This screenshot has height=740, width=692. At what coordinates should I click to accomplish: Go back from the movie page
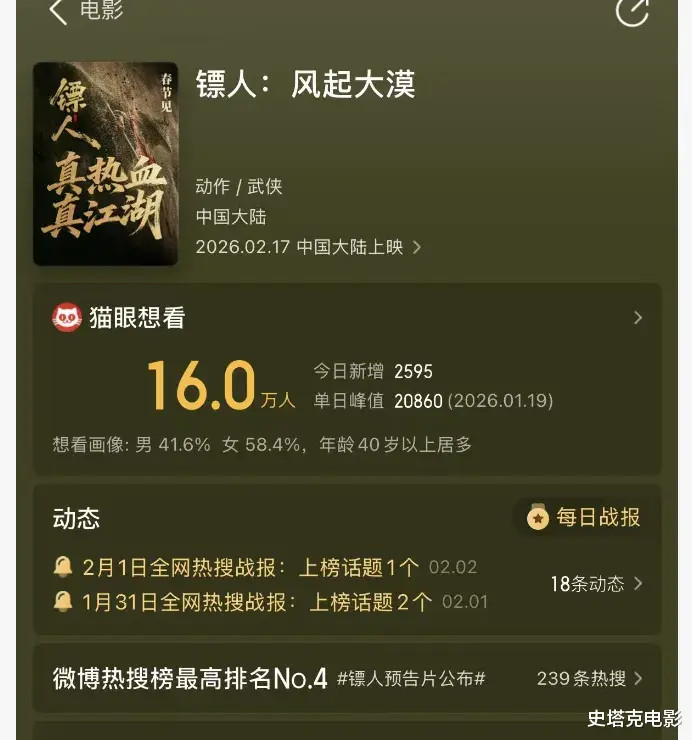pyautogui.click(x=58, y=12)
